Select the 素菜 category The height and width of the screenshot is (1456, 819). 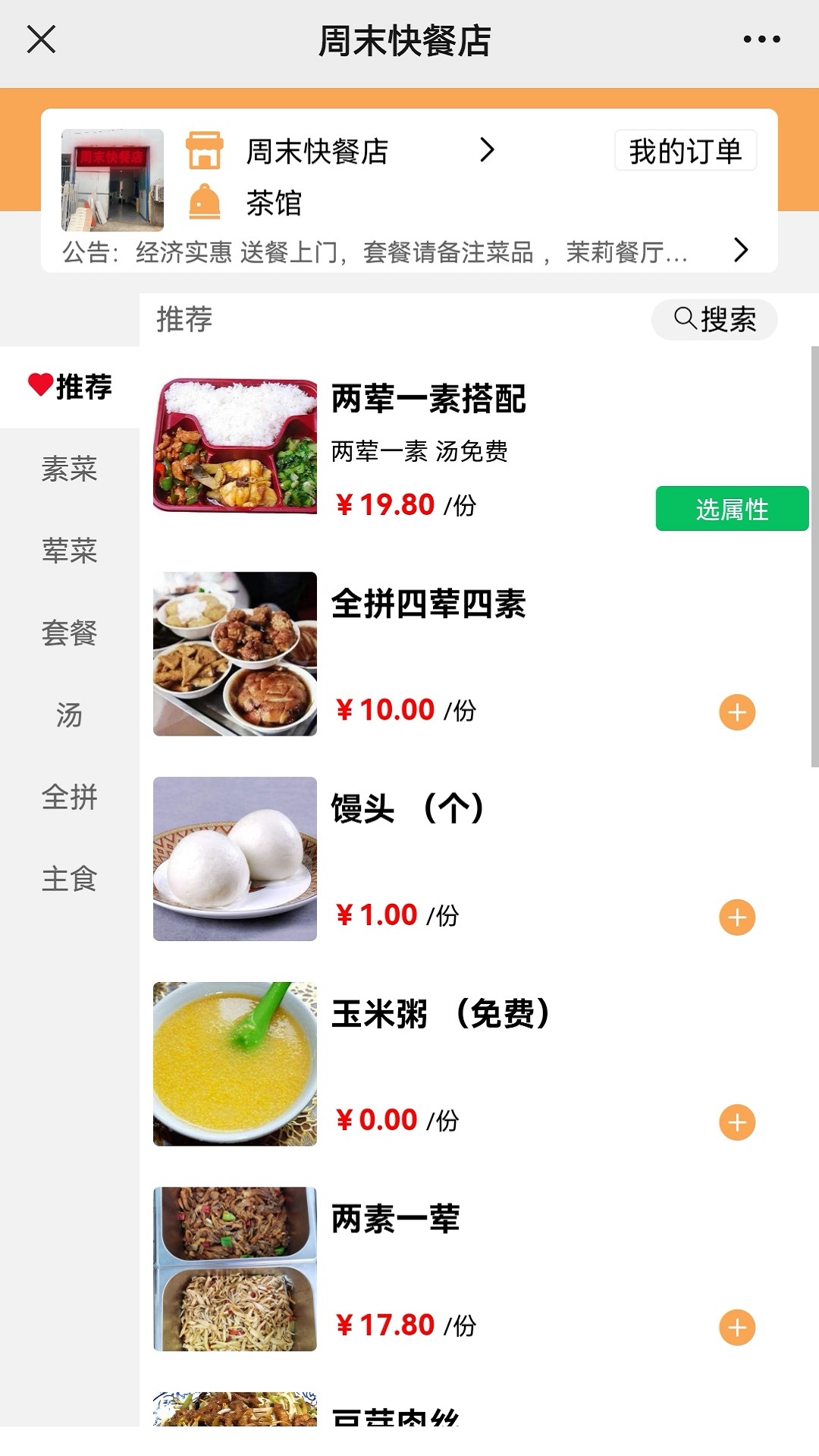(69, 469)
